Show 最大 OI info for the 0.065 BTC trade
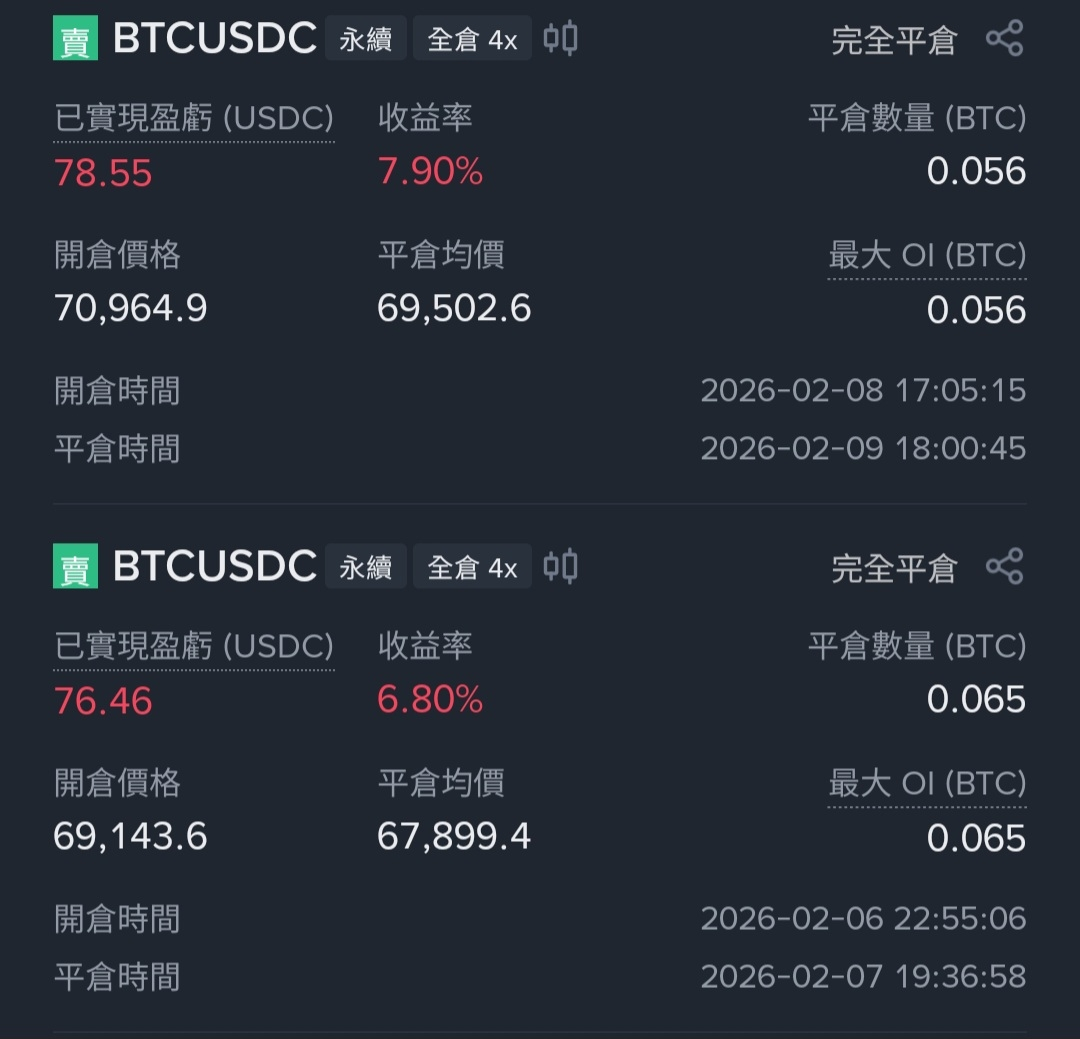The image size is (1080, 1039). [x=926, y=784]
